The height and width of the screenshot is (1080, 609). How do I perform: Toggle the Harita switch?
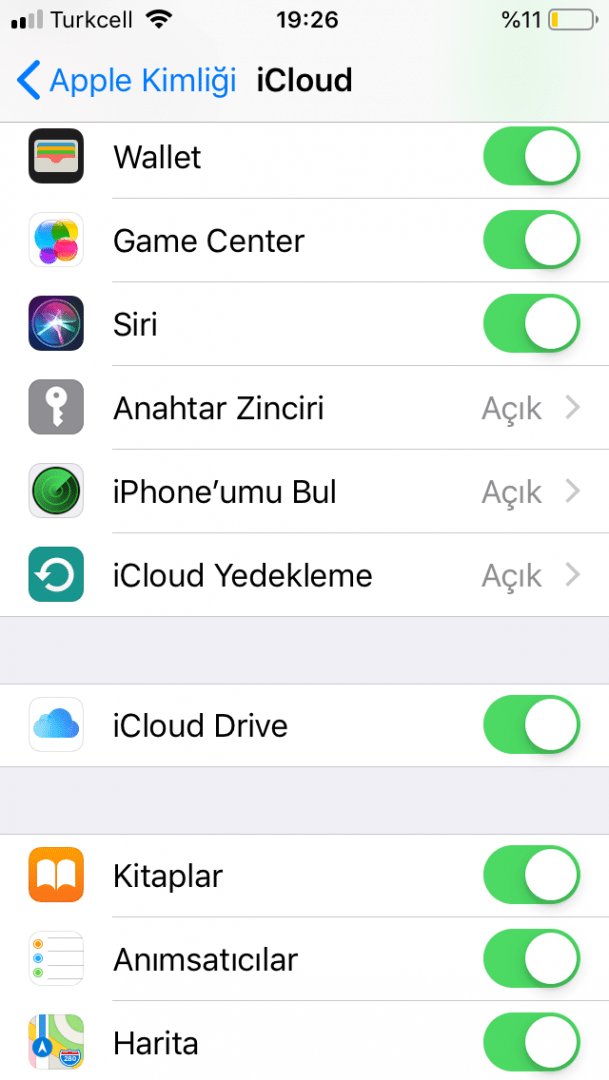tap(531, 1044)
